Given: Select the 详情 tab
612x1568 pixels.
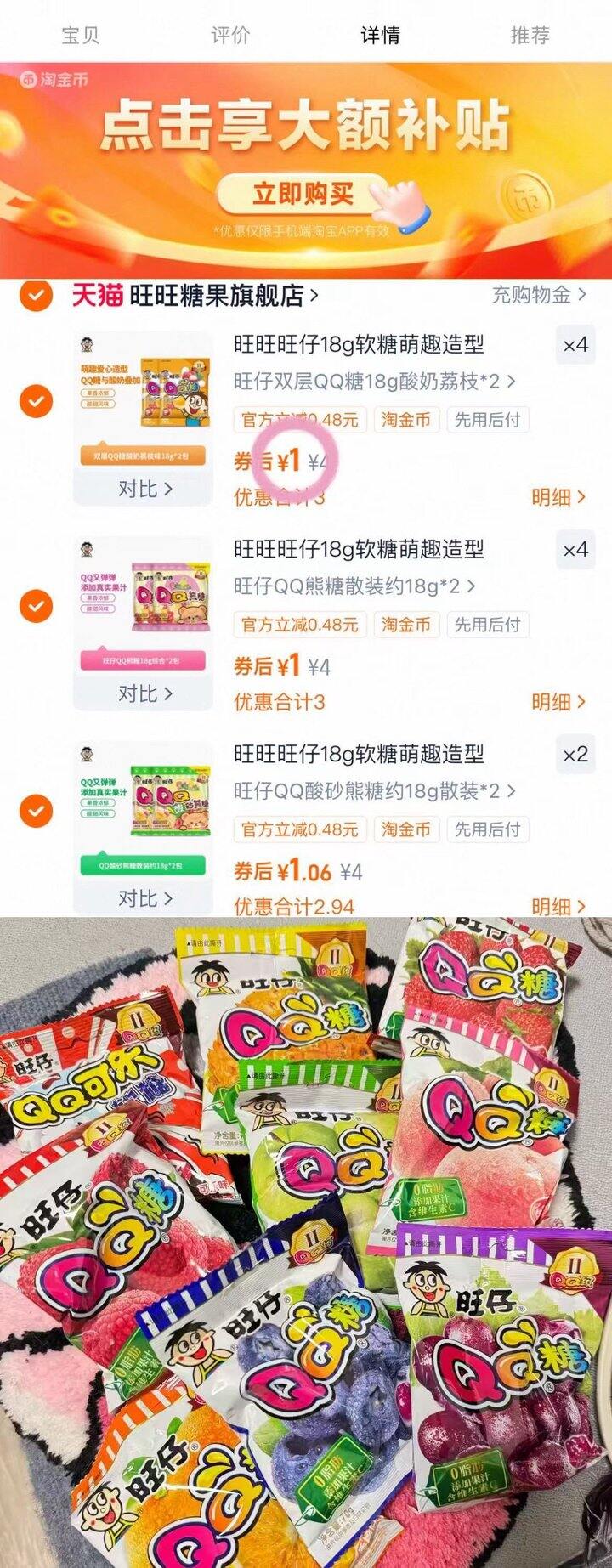Looking at the screenshot, I should coord(380,35).
